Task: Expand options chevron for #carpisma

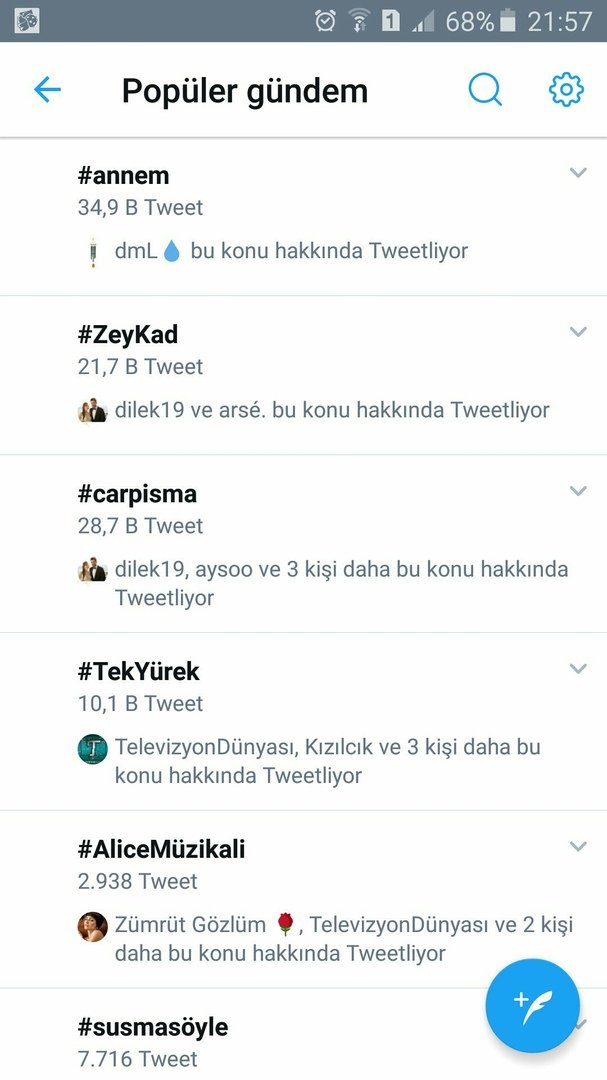Action: point(578,491)
